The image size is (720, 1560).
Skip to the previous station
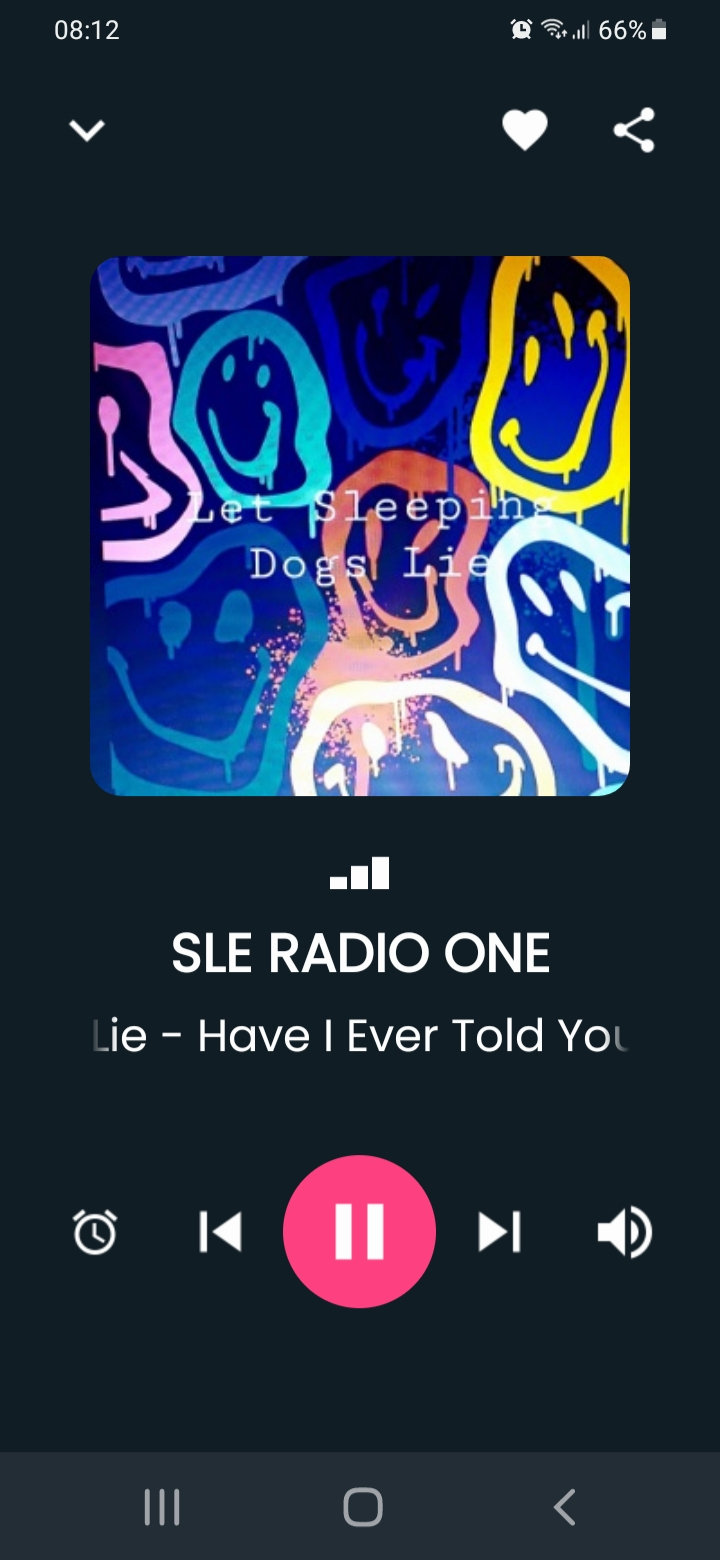pyautogui.click(x=221, y=1232)
